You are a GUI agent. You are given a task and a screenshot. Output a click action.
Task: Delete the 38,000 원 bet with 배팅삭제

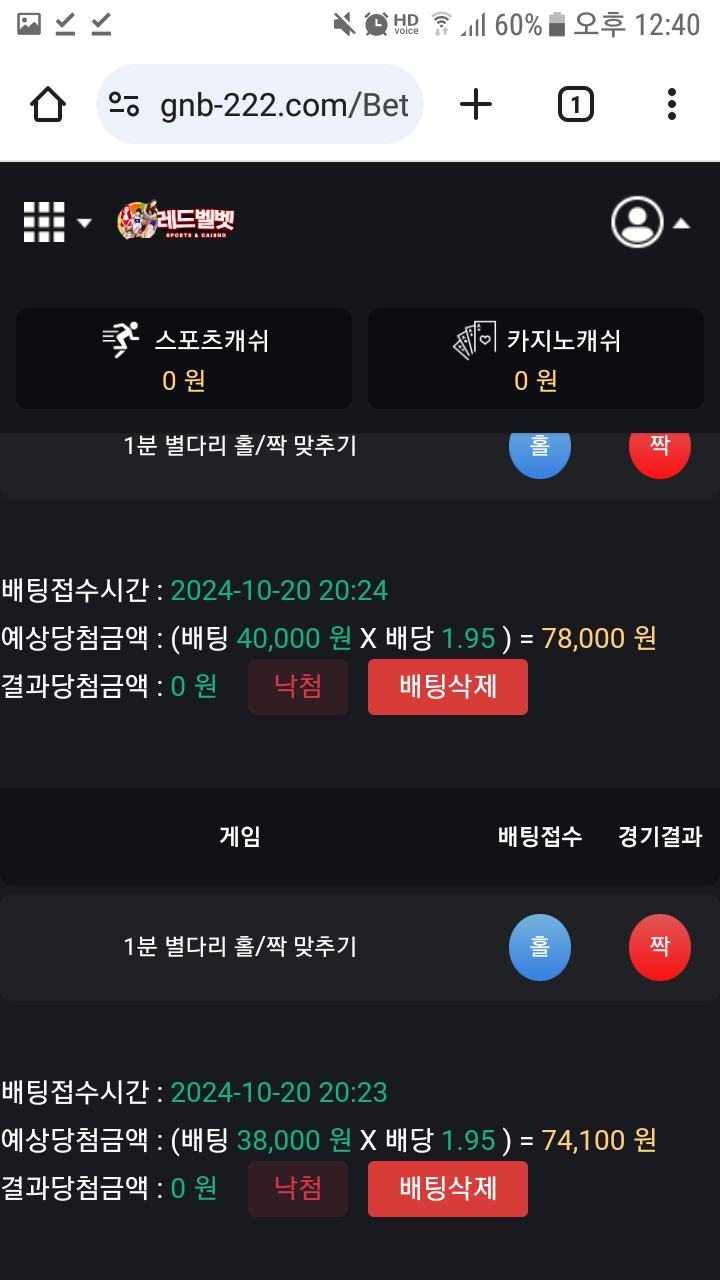pyautogui.click(x=448, y=1189)
